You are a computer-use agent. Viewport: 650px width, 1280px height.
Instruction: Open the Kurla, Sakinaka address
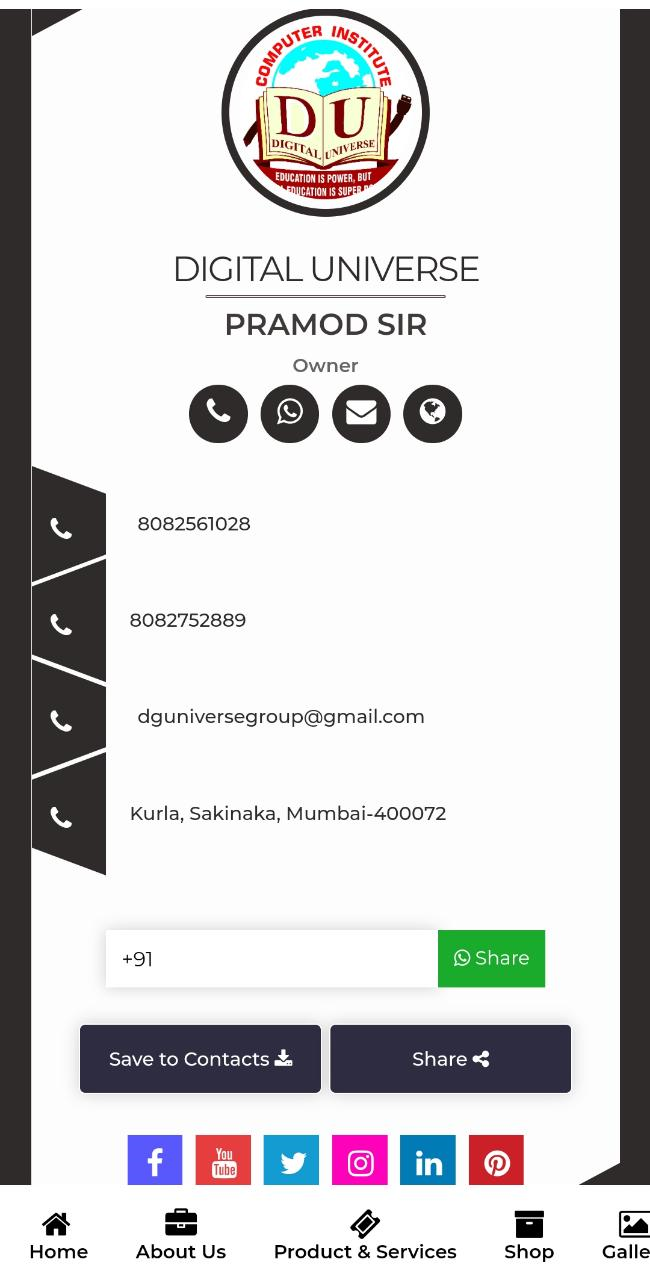click(x=288, y=813)
